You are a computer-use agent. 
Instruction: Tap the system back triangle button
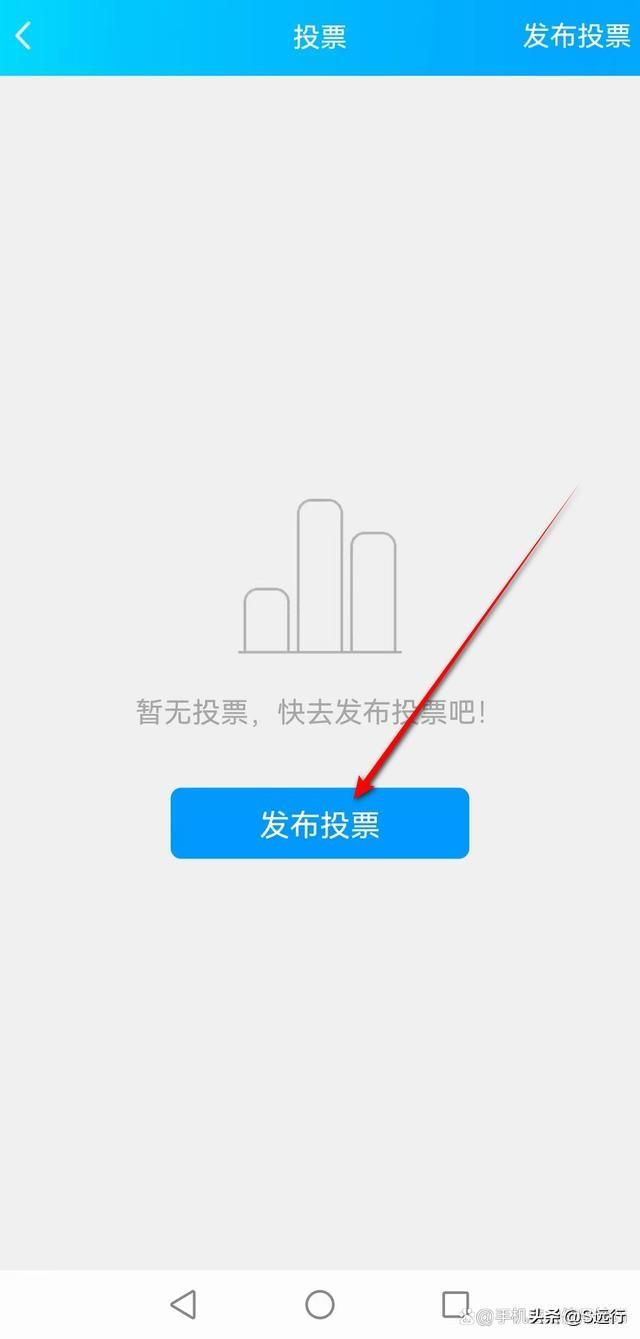pos(183,1304)
